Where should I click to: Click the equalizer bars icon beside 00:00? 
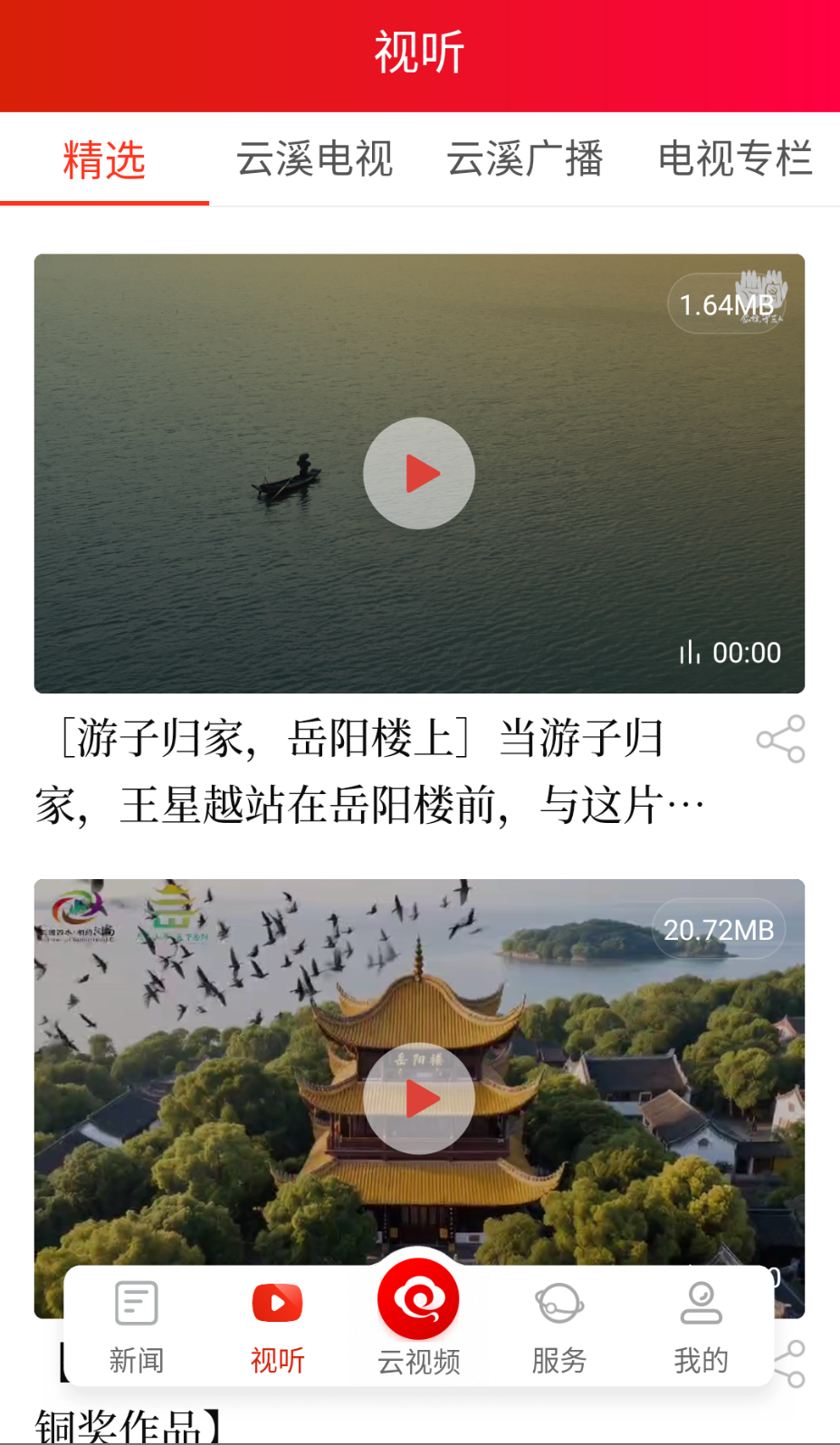[688, 653]
